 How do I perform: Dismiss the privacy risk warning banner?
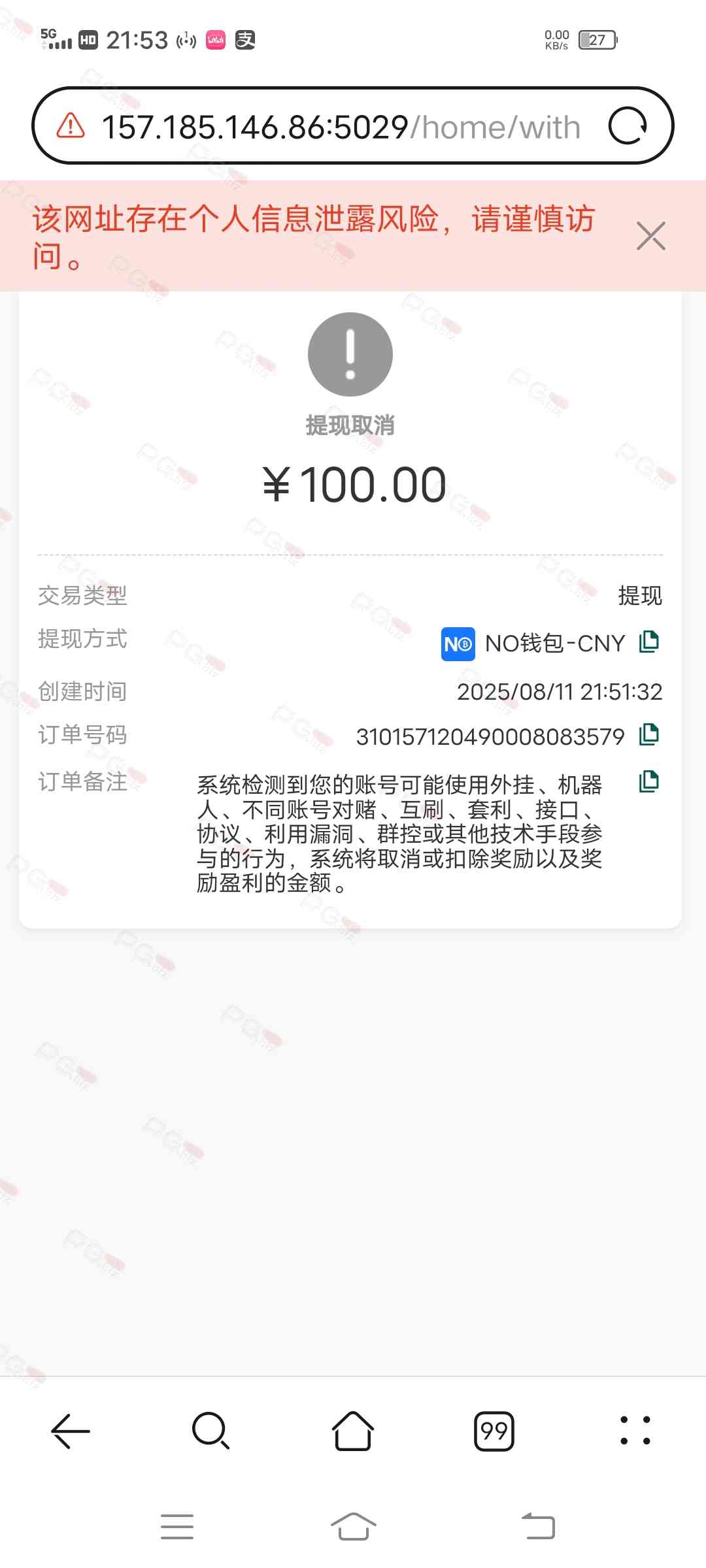(x=650, y=236)
